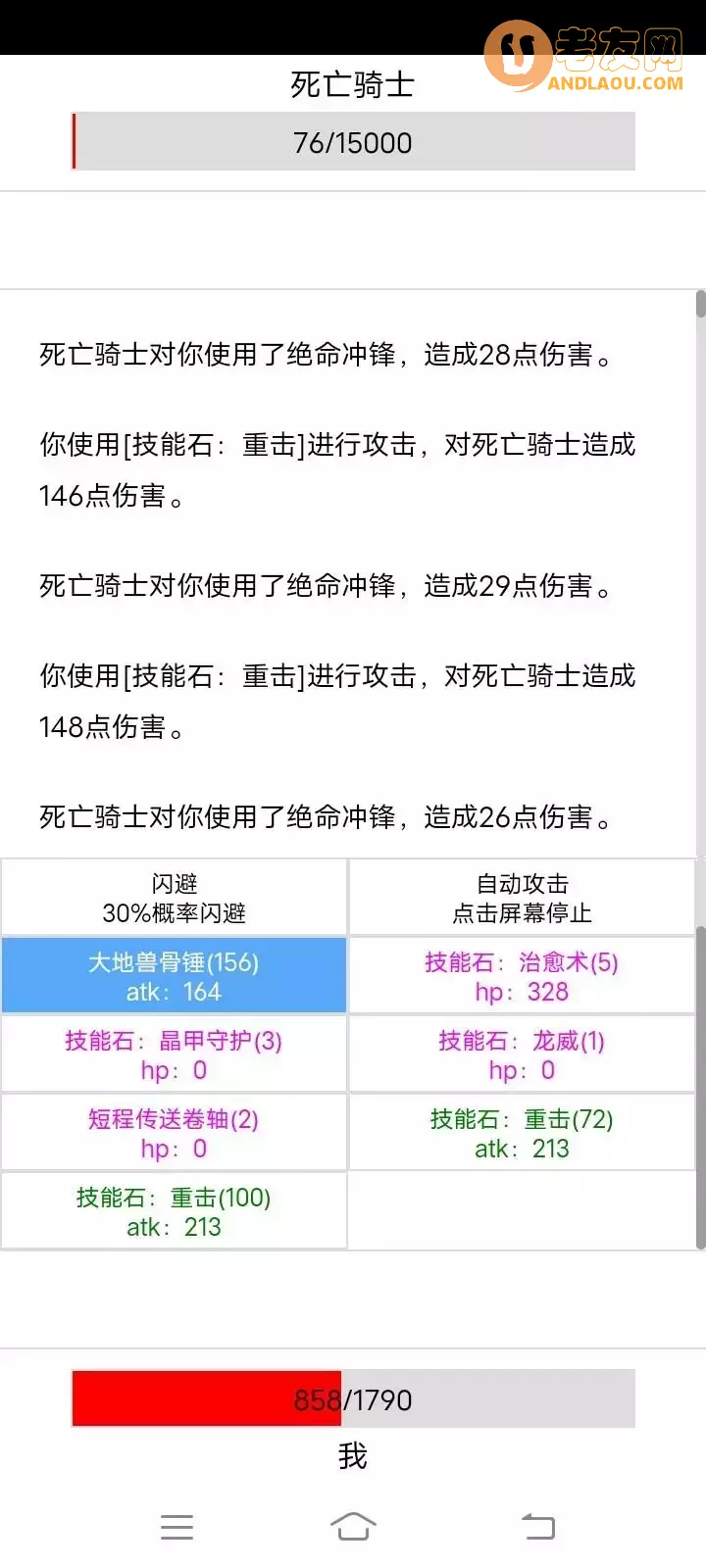Click the enemy health bar showing 76/15000

click(353, 142)
